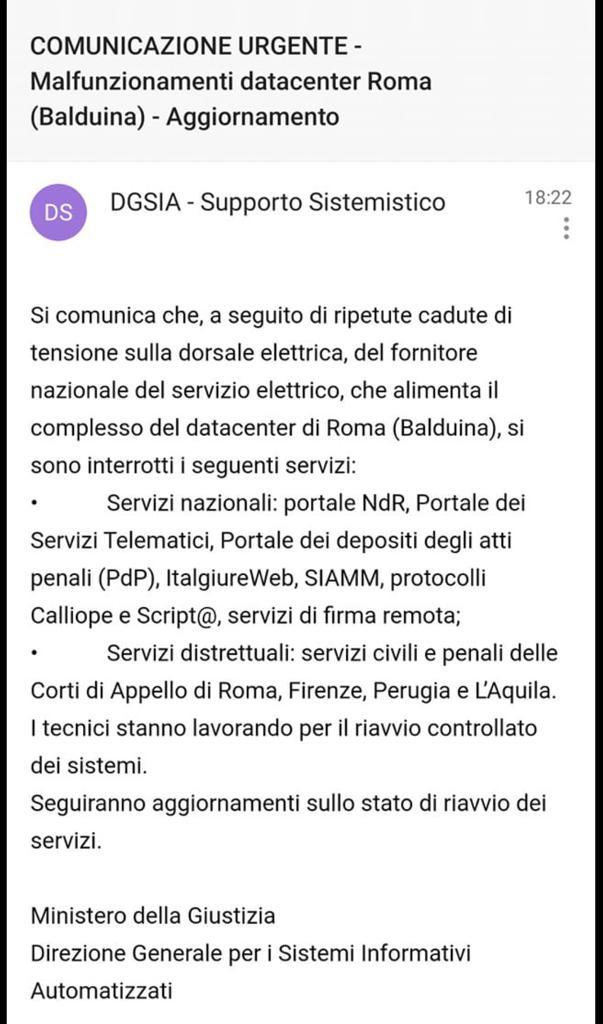Tap the DS sender avatar

tap(59, 212)
